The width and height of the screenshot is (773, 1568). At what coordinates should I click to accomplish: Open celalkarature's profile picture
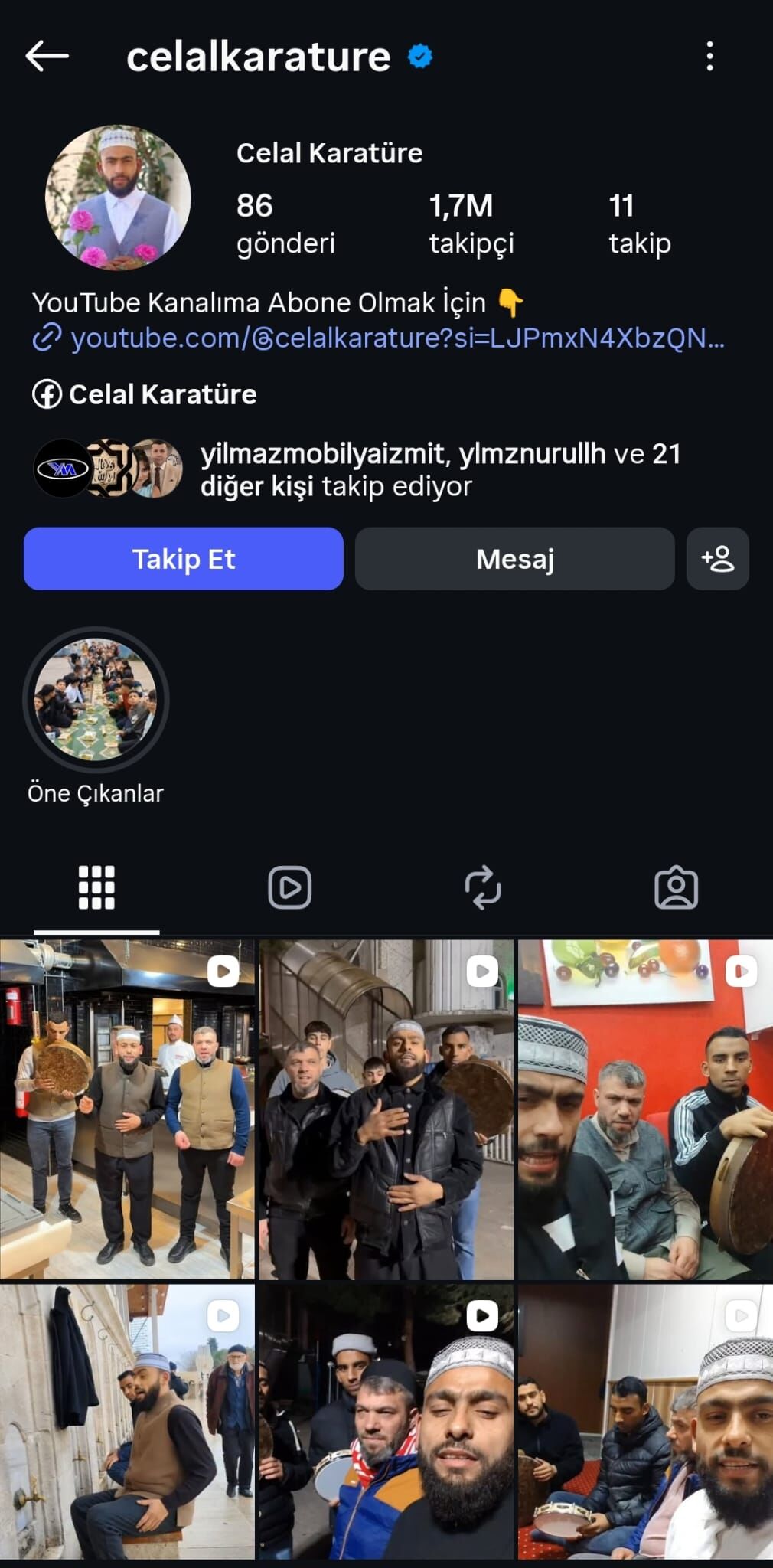pyautogui.click(x=118, y=198)
